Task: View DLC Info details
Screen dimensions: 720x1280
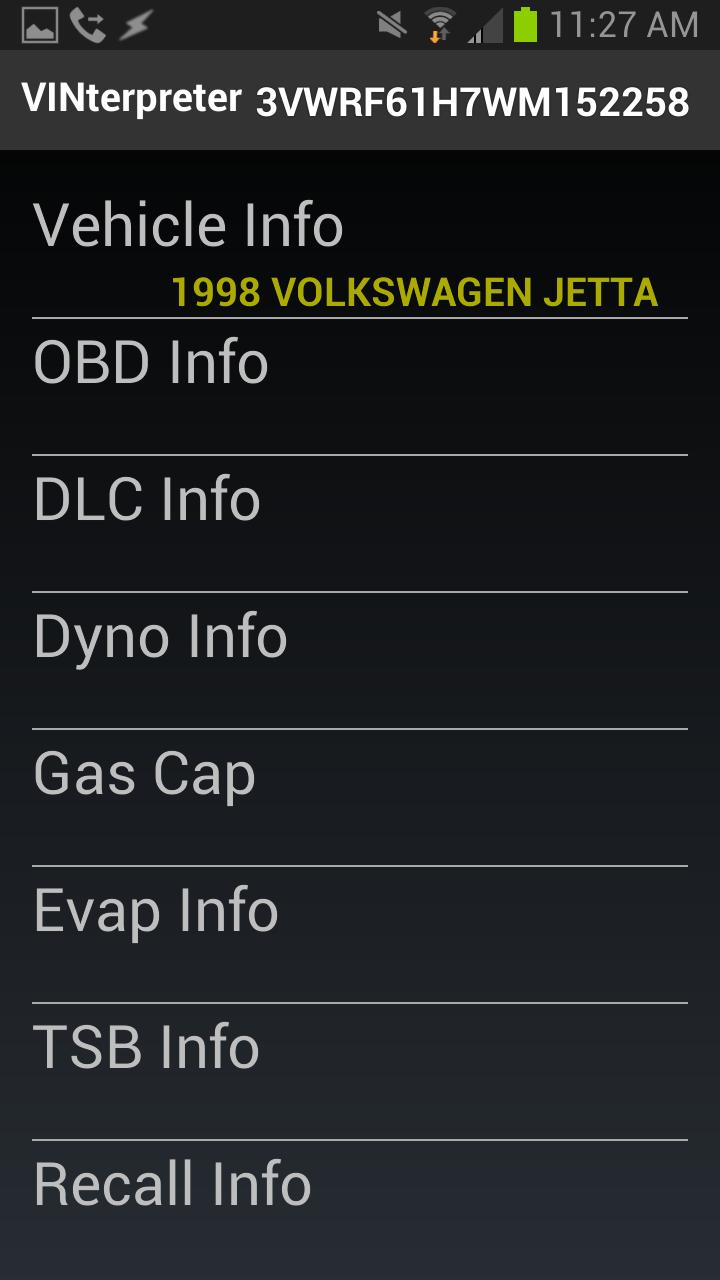Action: pos(360,522)
